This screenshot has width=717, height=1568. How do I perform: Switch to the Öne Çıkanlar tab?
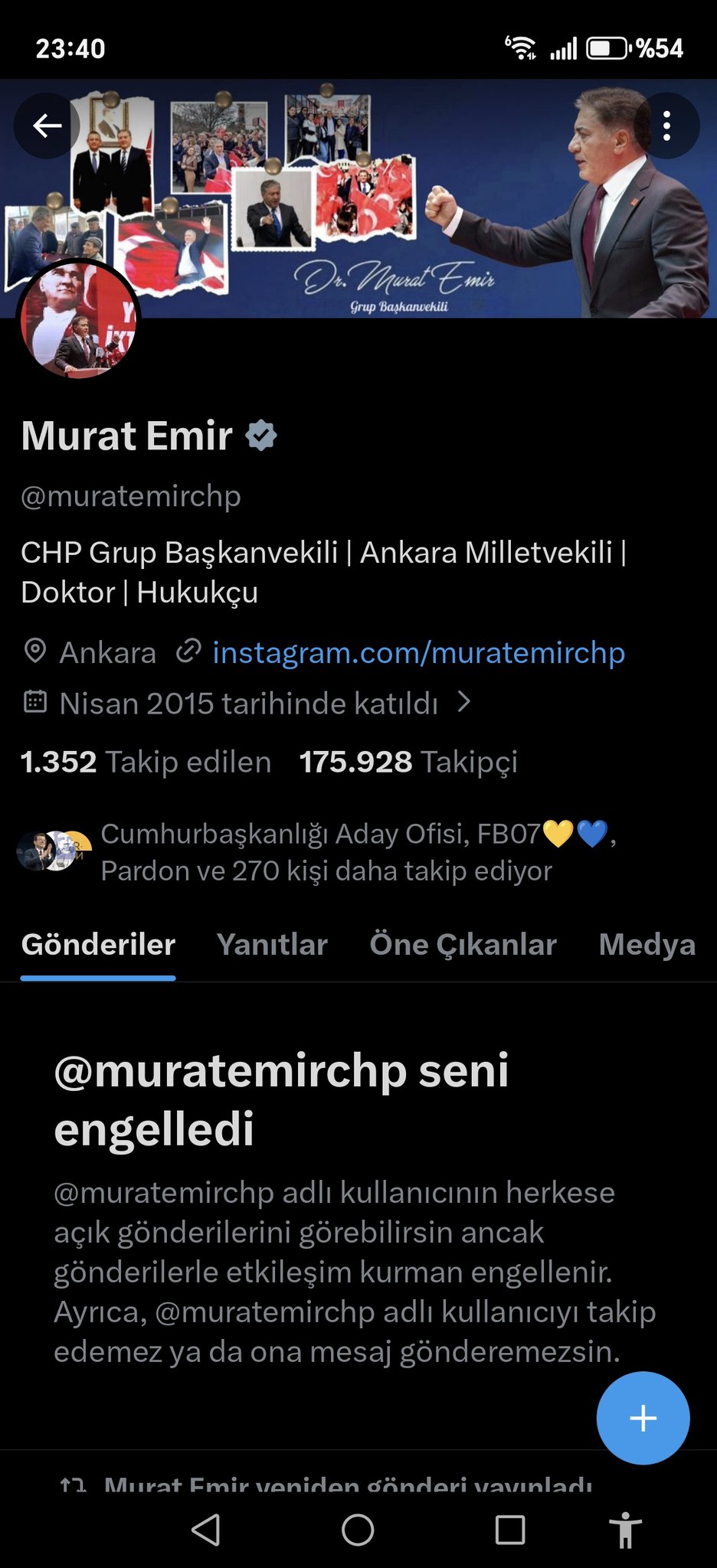point(463,945)
